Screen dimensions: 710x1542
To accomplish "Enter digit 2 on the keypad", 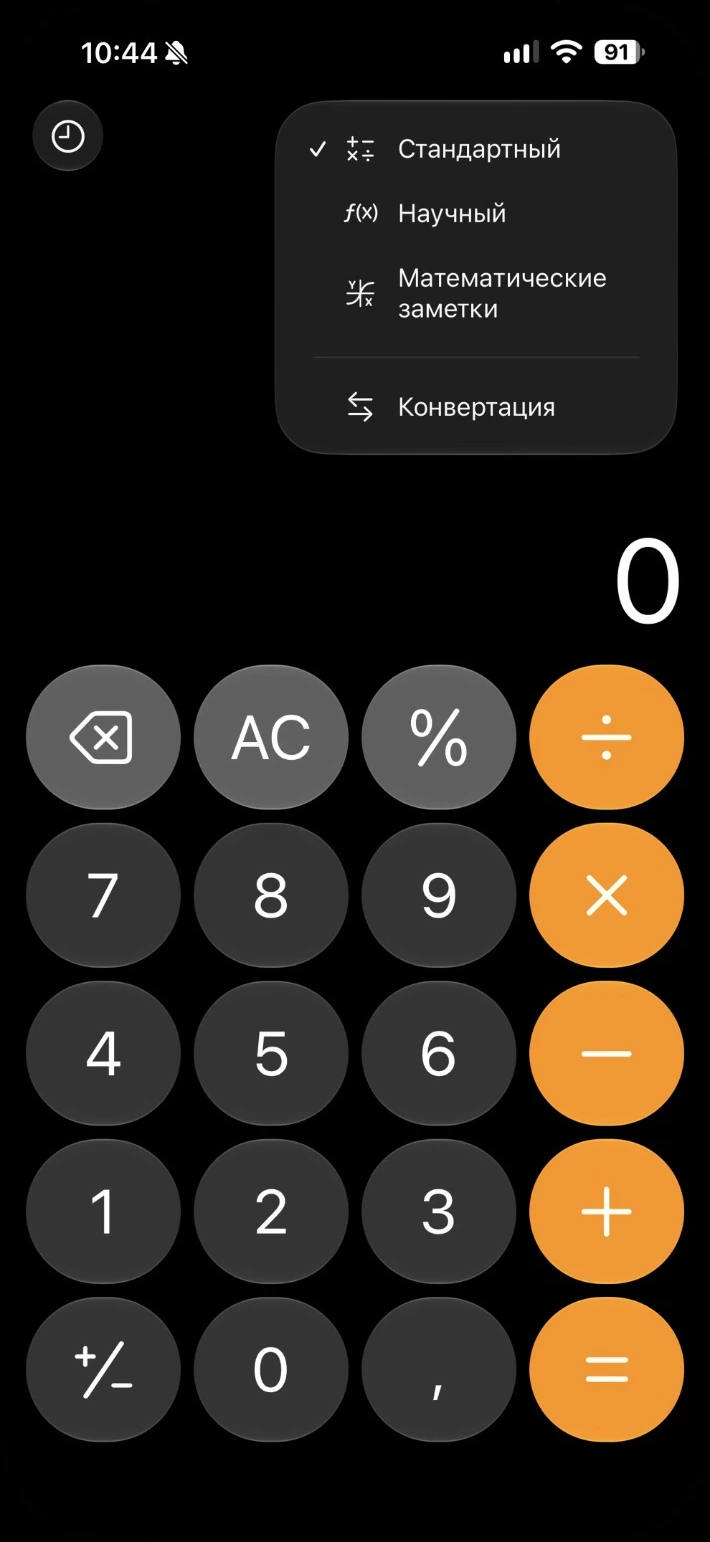I will 271,1212.
